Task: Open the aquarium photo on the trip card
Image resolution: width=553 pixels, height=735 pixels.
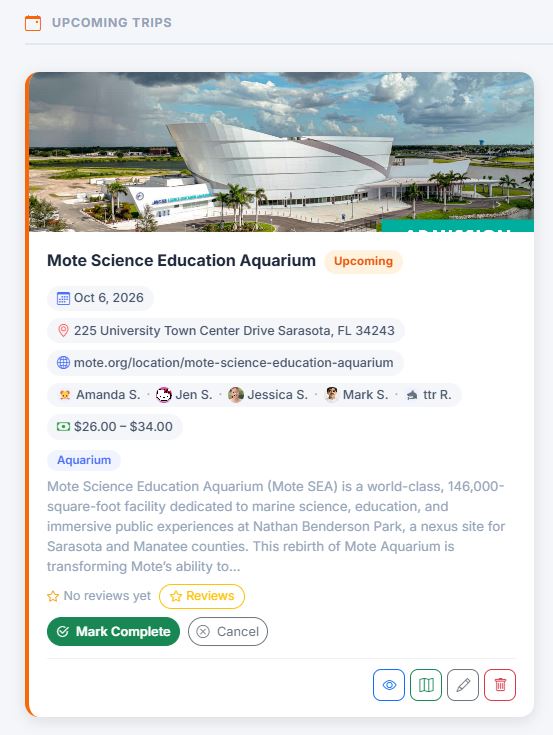Action: pos(281,152)
